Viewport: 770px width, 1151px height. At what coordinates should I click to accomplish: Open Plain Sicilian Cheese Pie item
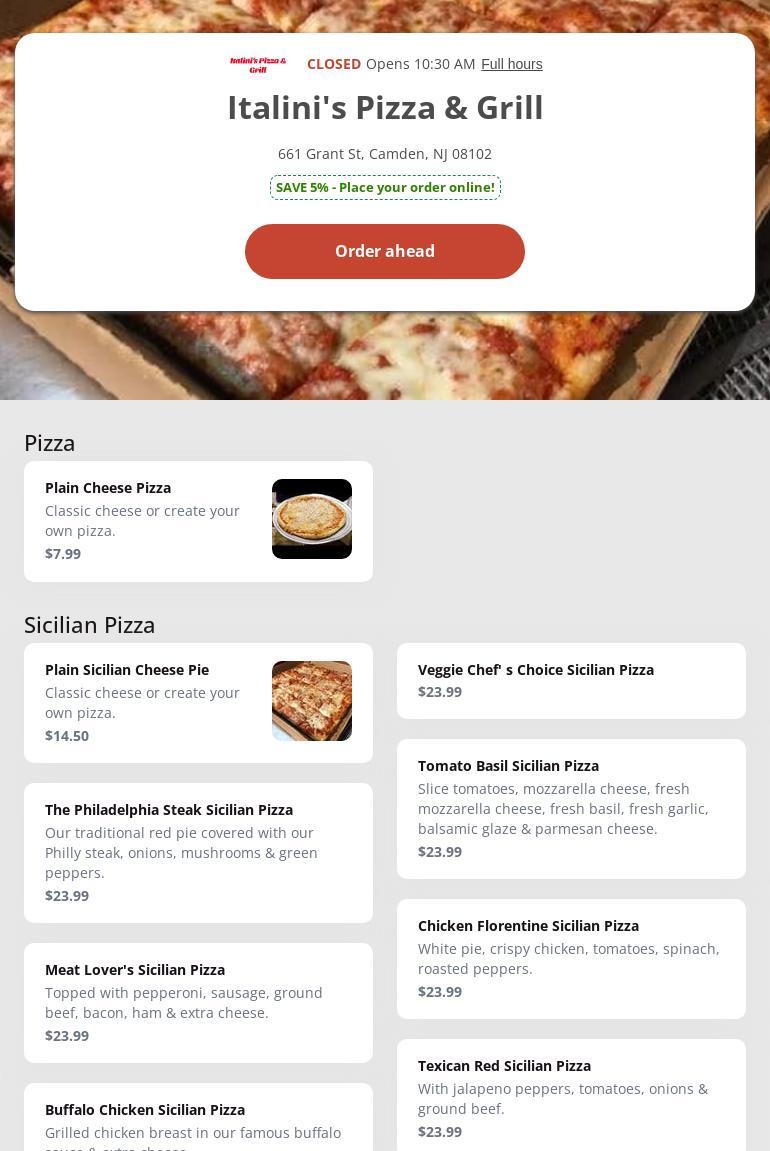198,702
